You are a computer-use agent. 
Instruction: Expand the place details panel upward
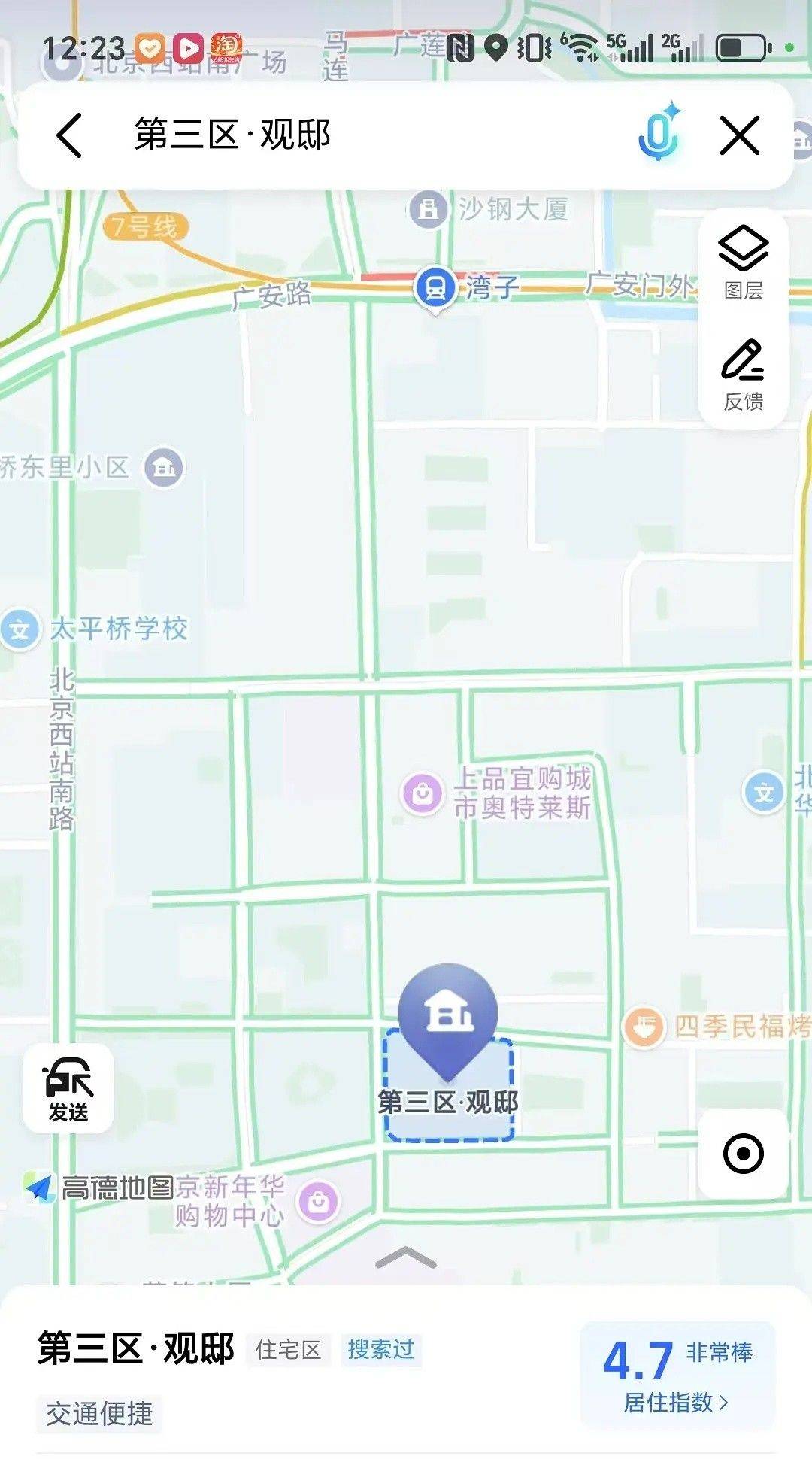(x=405, y=1257)
